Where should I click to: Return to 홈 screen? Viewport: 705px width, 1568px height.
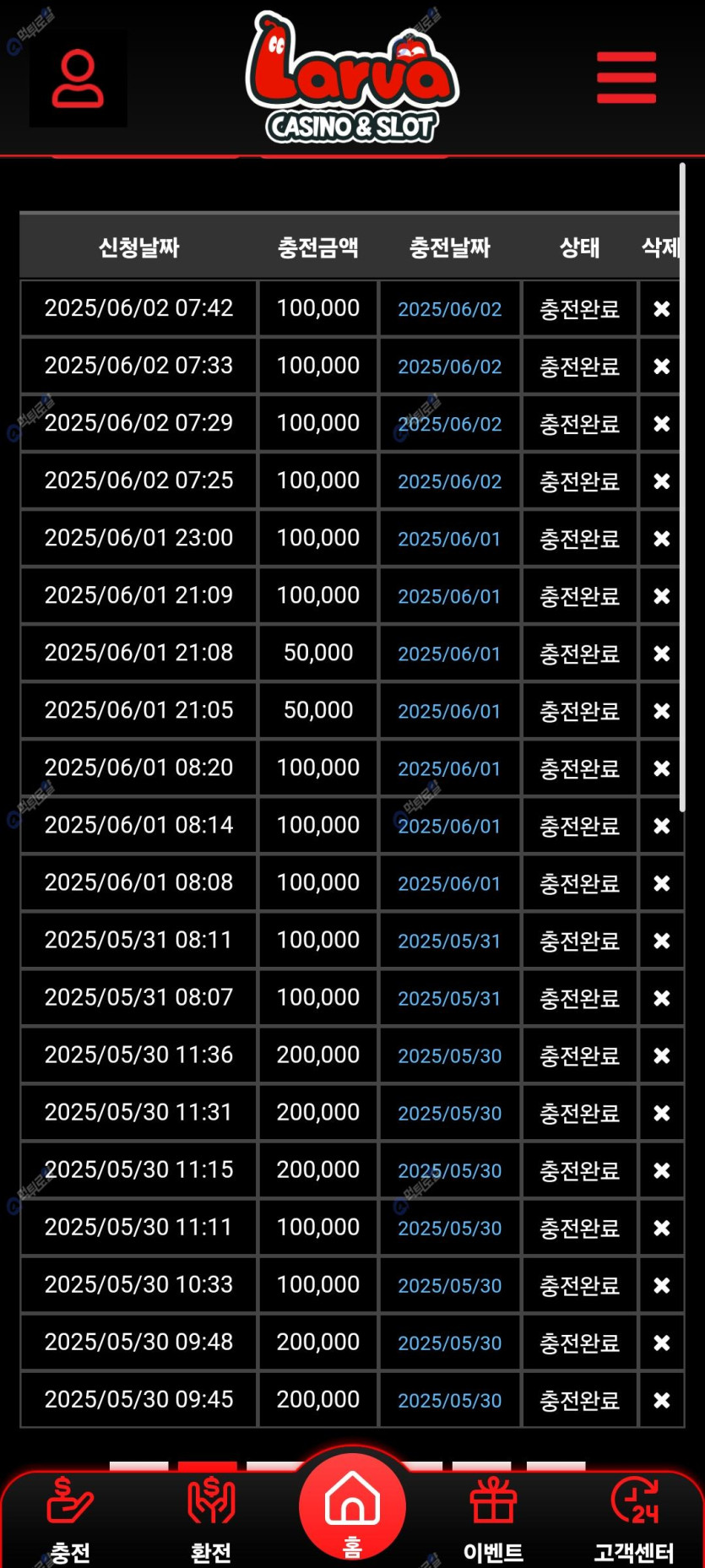(x=352, y=1508)
